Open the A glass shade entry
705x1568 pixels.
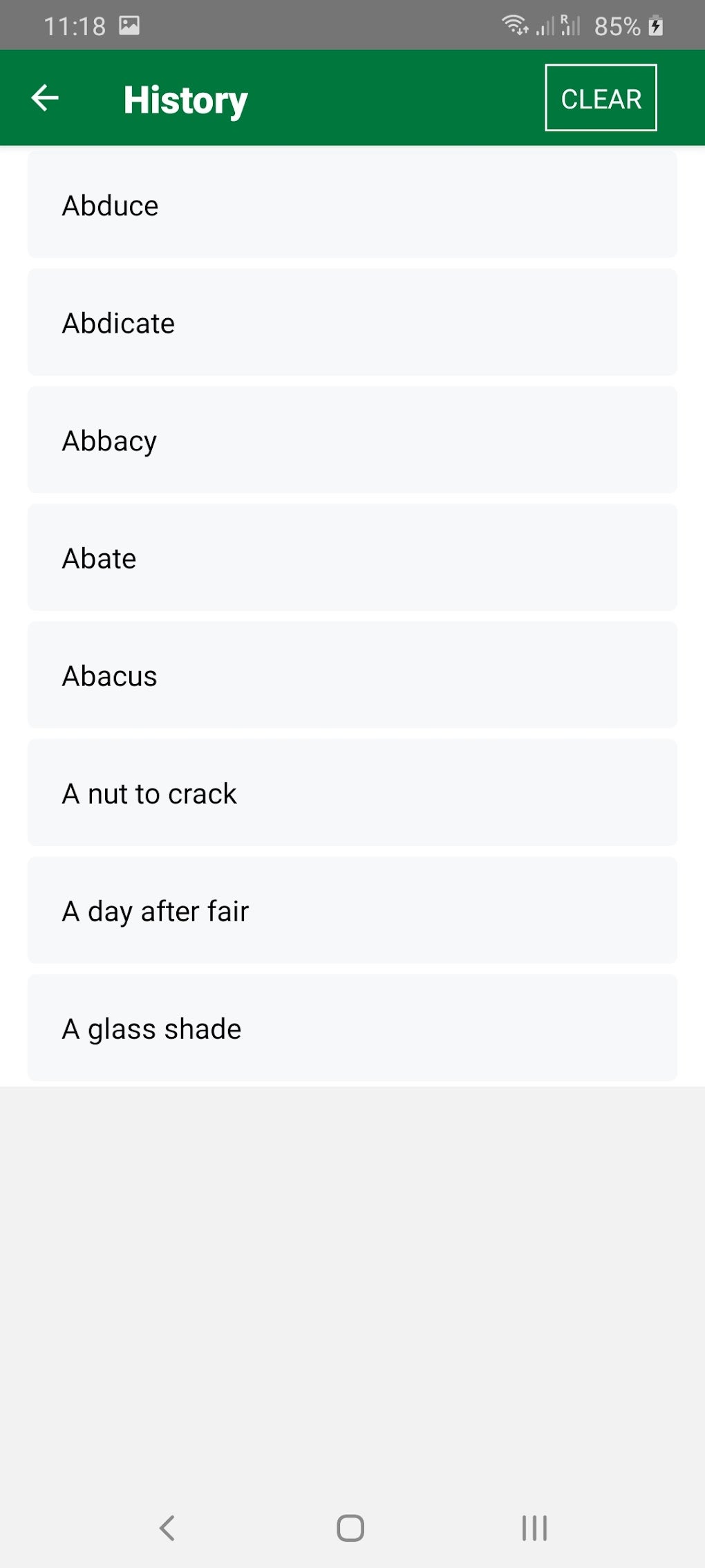[x=352, y=1029]
